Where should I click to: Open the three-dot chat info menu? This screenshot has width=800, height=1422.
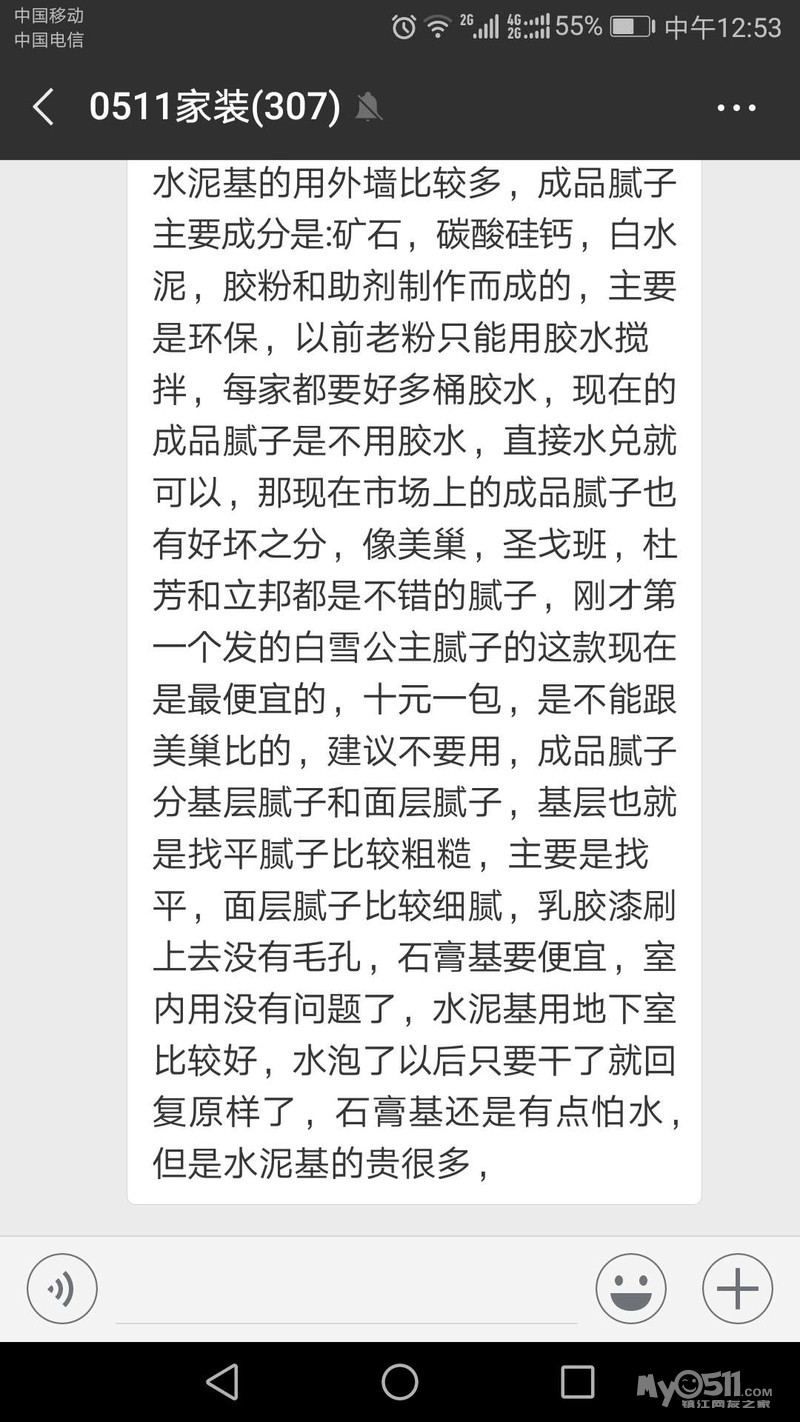[737, 107]
